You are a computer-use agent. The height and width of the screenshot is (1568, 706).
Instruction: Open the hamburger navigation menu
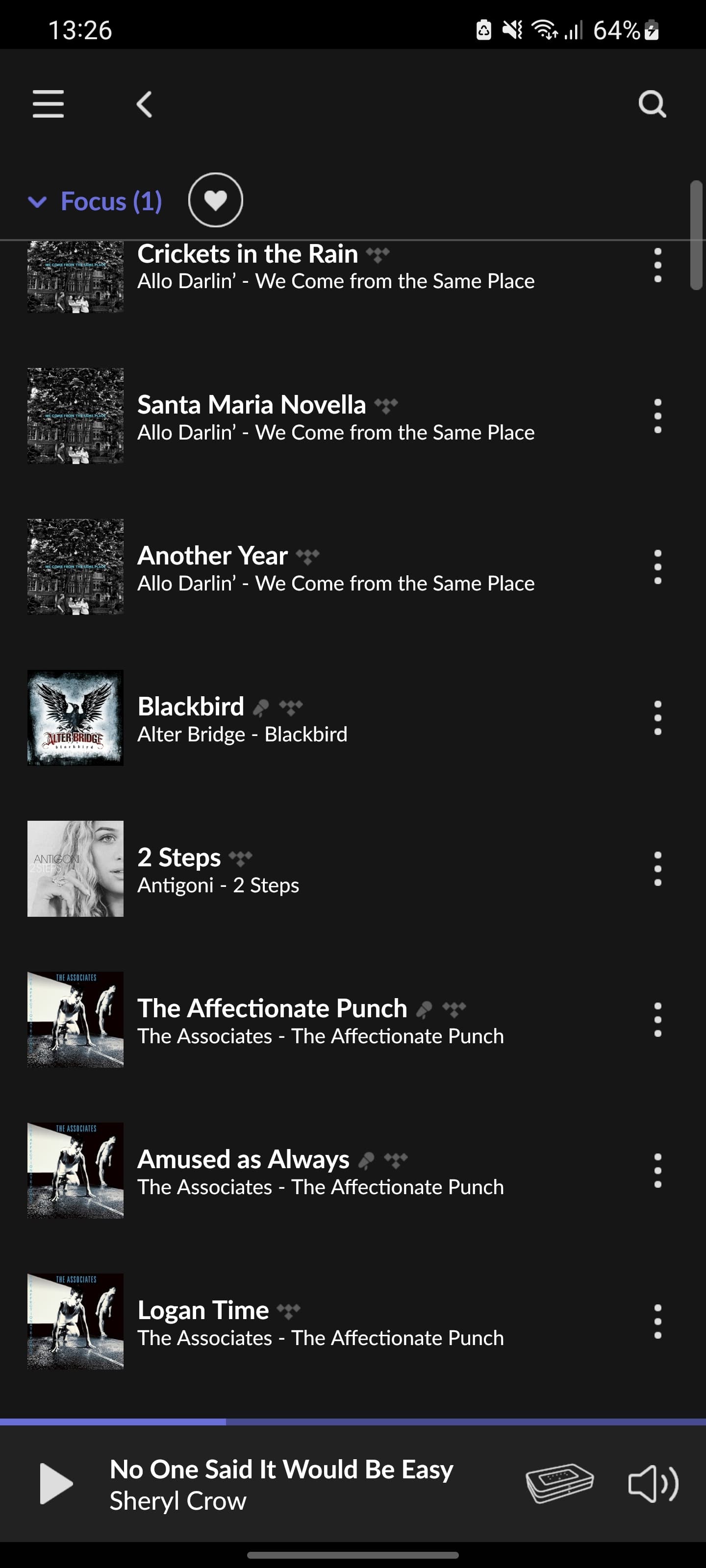pos(48,103)
